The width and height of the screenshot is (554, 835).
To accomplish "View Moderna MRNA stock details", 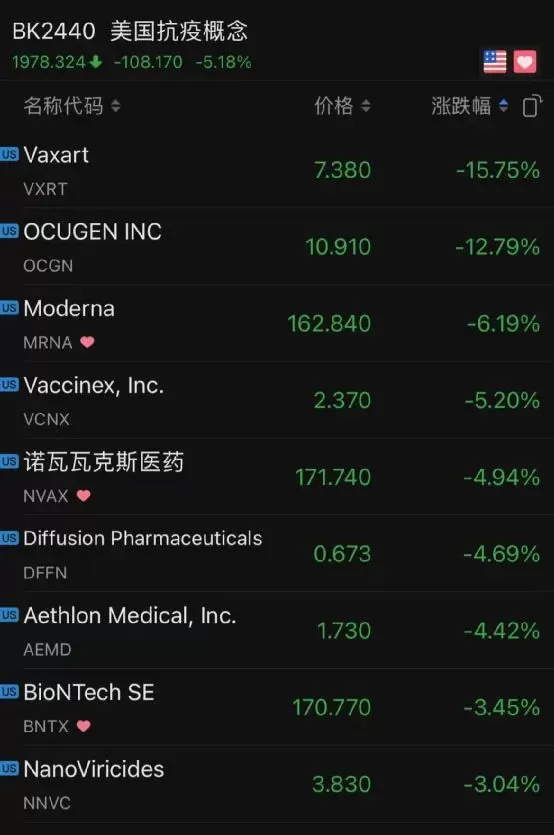I will pos(277,323).
